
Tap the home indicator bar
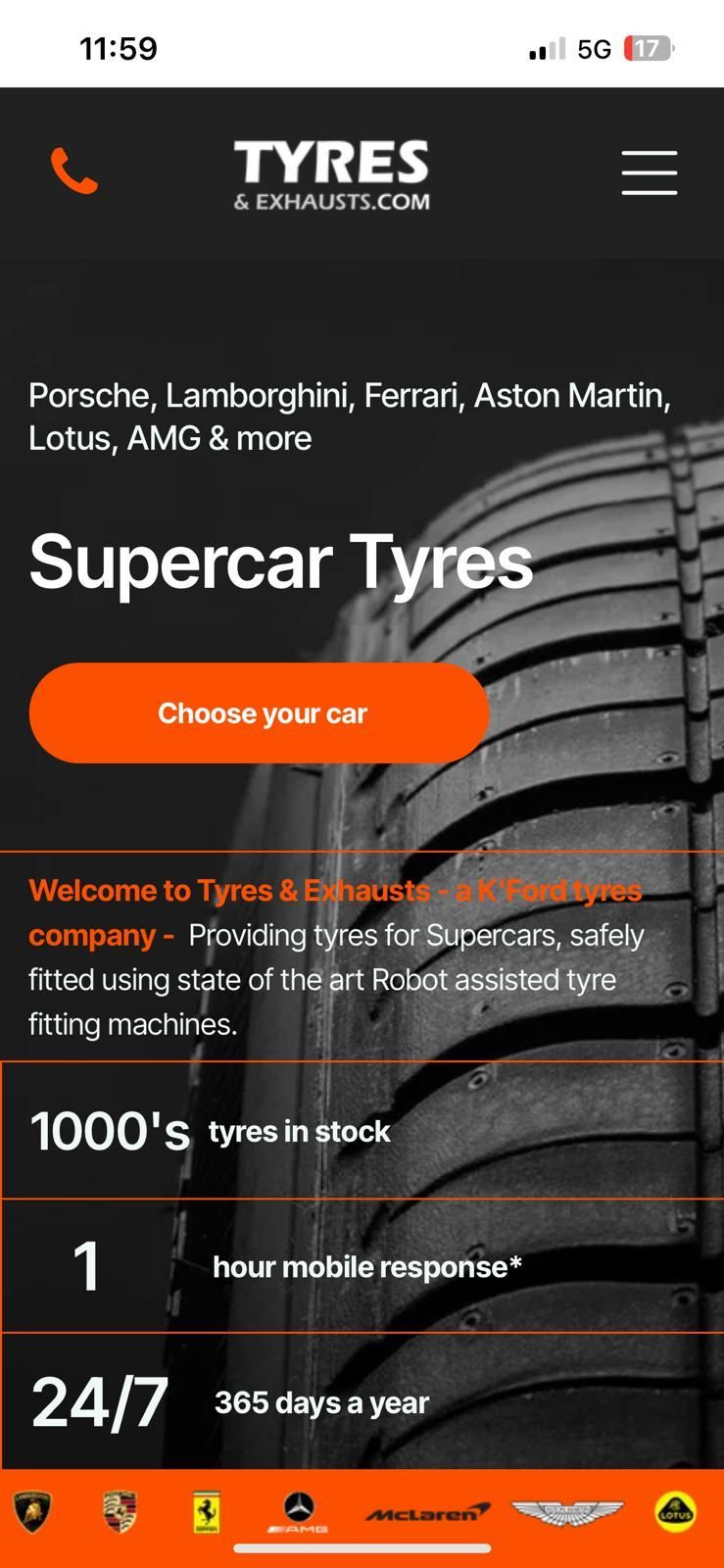362,1550
